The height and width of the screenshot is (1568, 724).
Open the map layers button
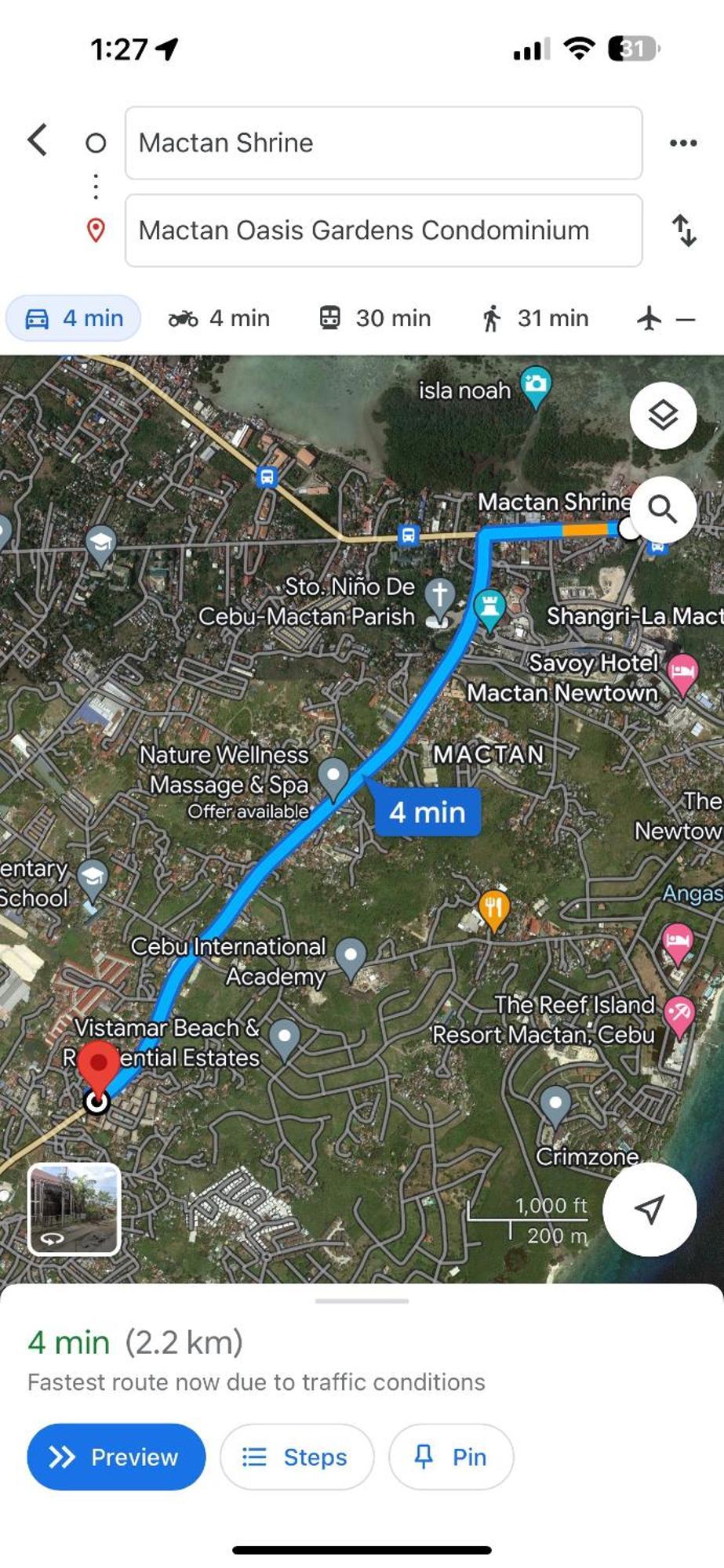point(663,416)
